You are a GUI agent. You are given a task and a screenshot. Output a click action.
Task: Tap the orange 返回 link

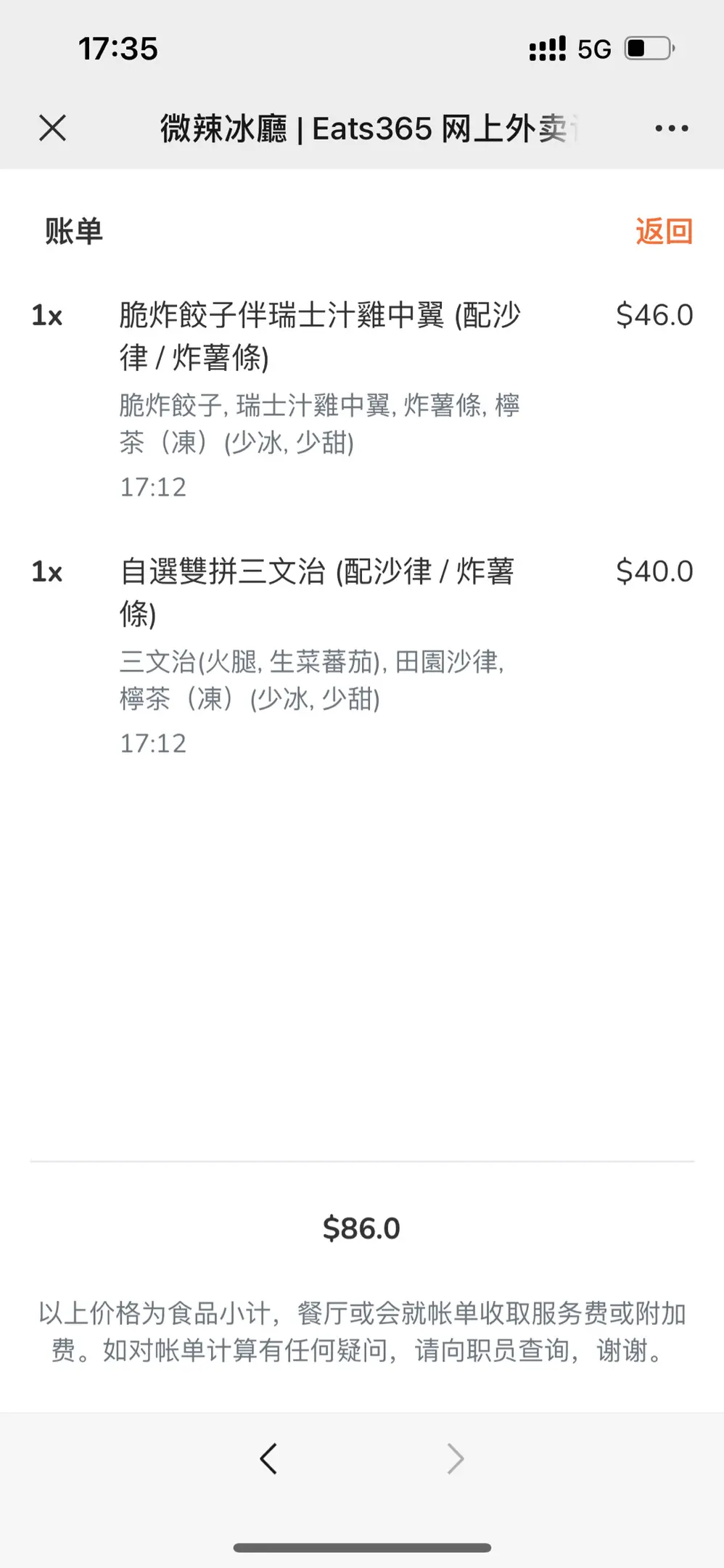tap(664, 232)
